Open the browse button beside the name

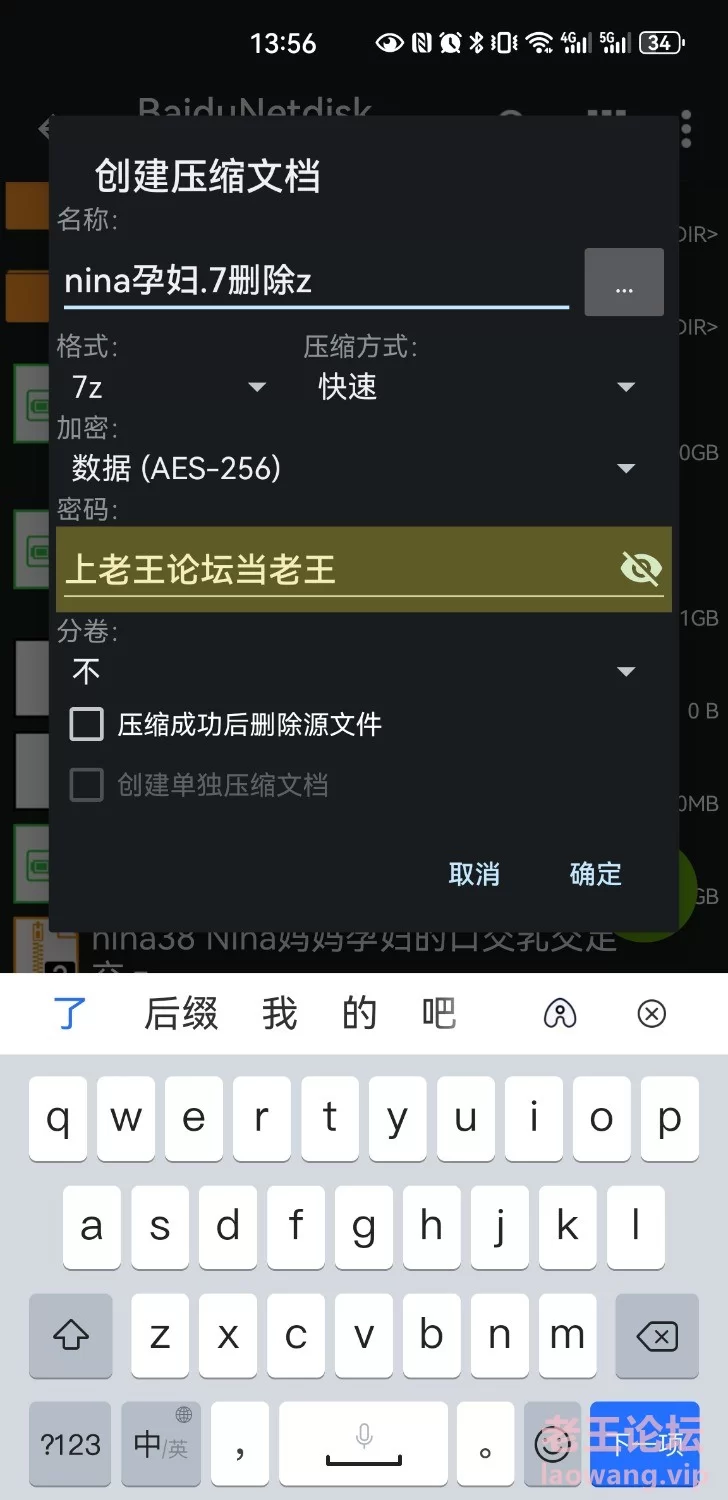624,283
